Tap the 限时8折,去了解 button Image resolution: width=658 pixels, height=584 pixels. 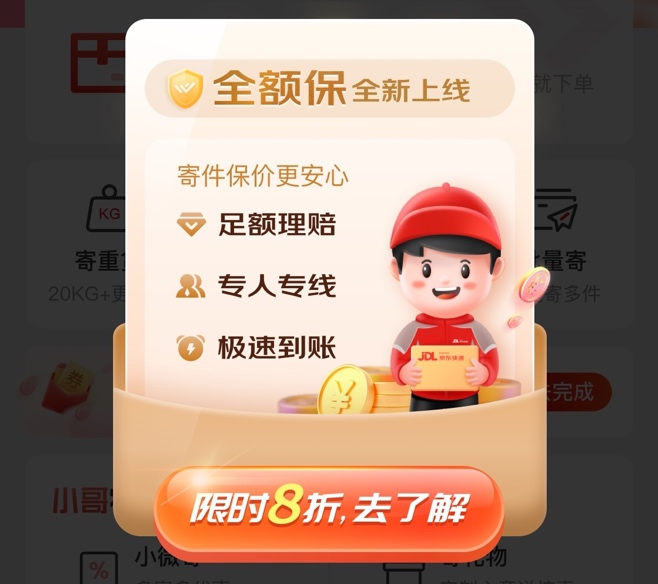(329, 511)
